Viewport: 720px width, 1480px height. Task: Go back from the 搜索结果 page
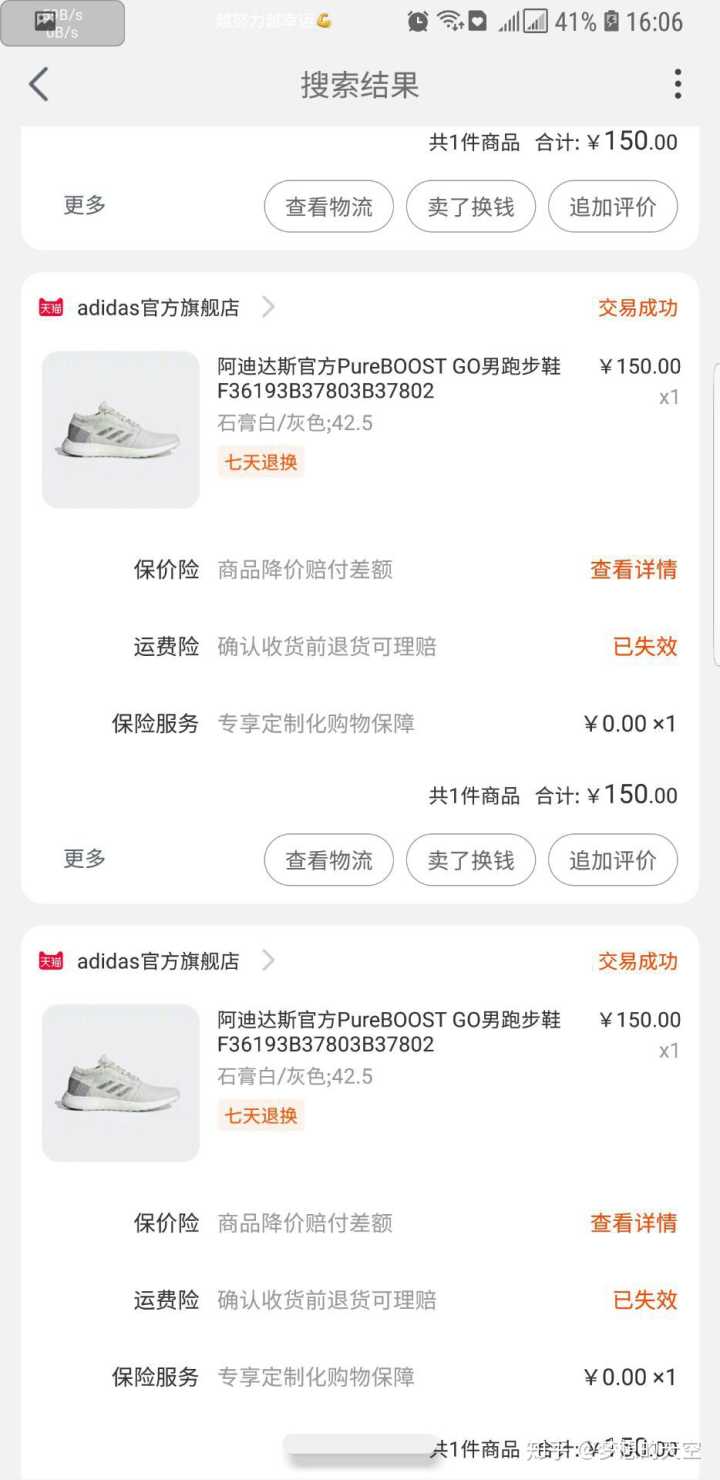(39, 85)
